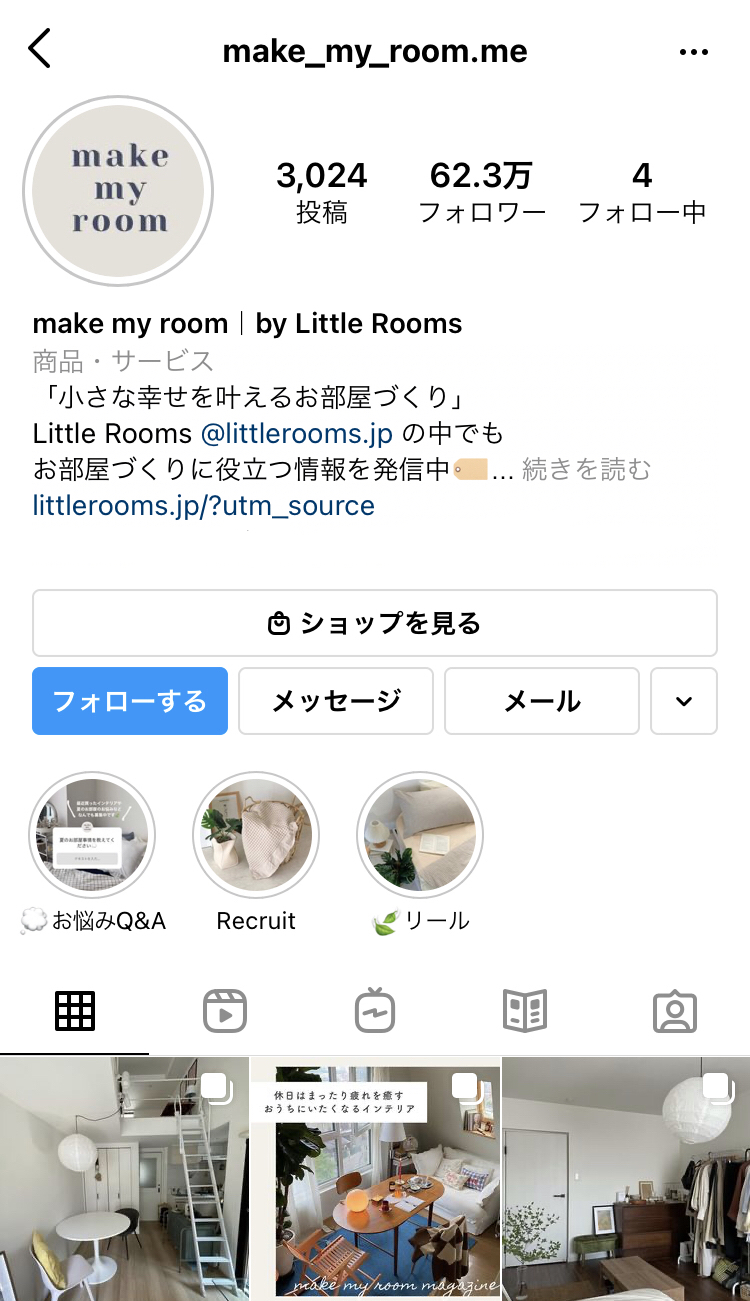Open the ショップを見る shop button
This screenshot has width=750, height=1301.
point(375,623)
